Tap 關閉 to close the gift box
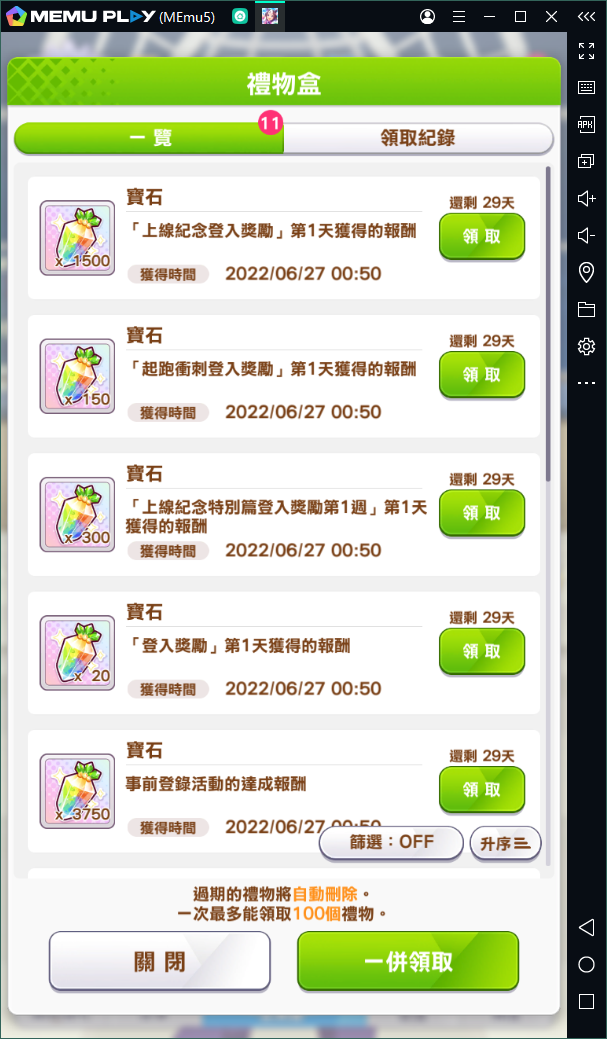The height and width of the screenshot is (1039, 607). (160, 961)
